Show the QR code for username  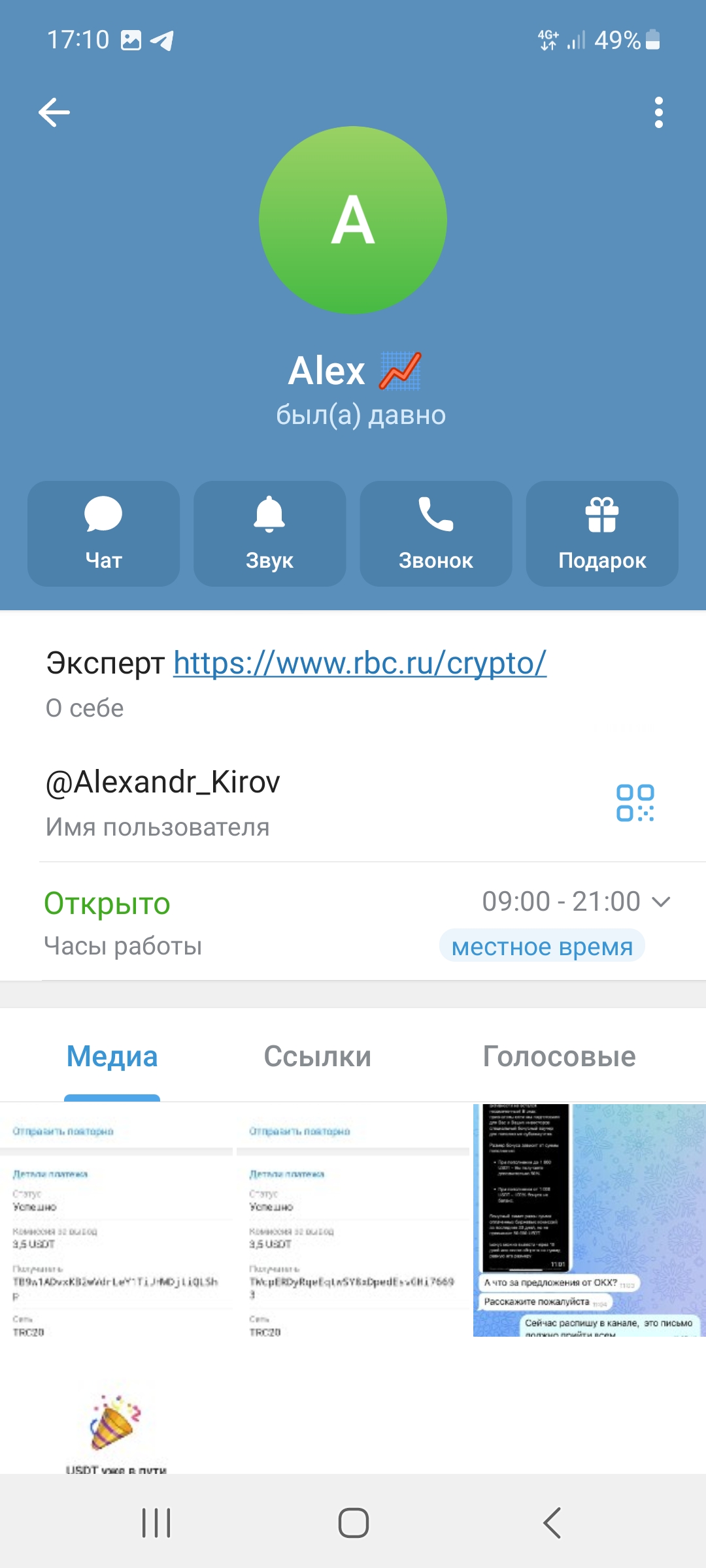click(x=635, y=803)
